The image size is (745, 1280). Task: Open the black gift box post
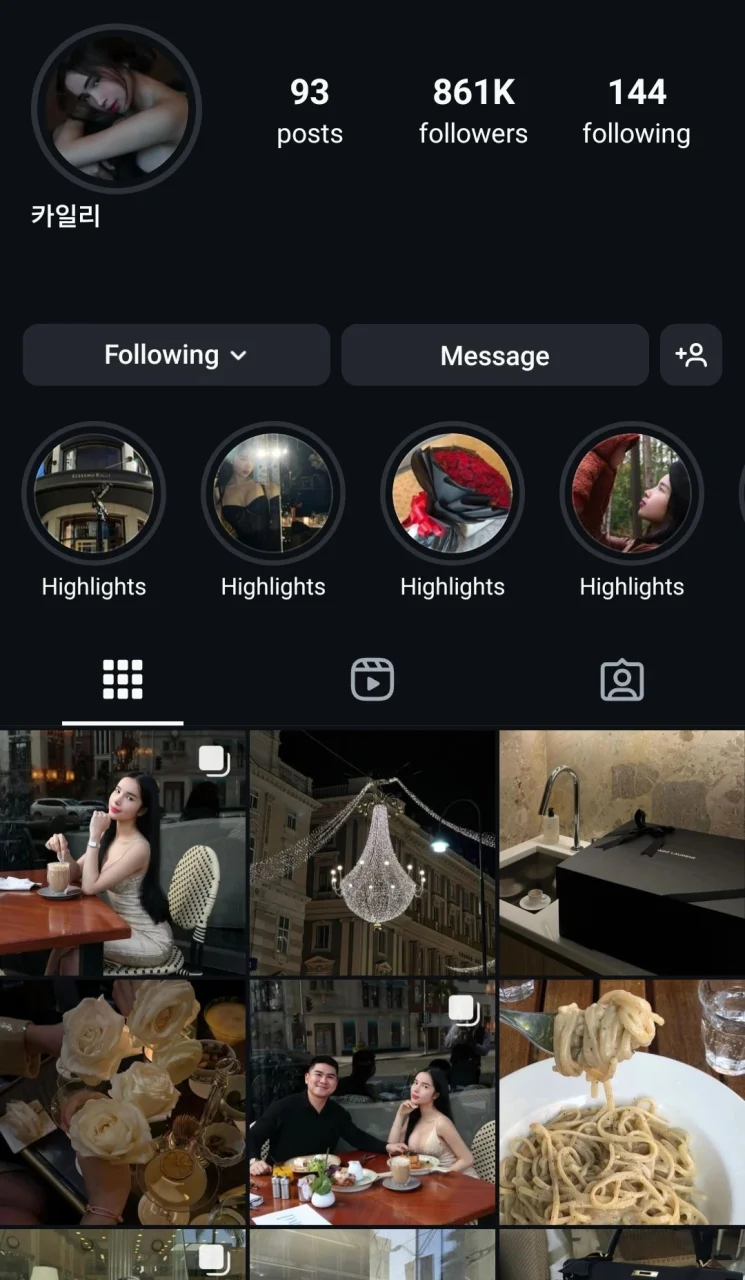point(622,852)
